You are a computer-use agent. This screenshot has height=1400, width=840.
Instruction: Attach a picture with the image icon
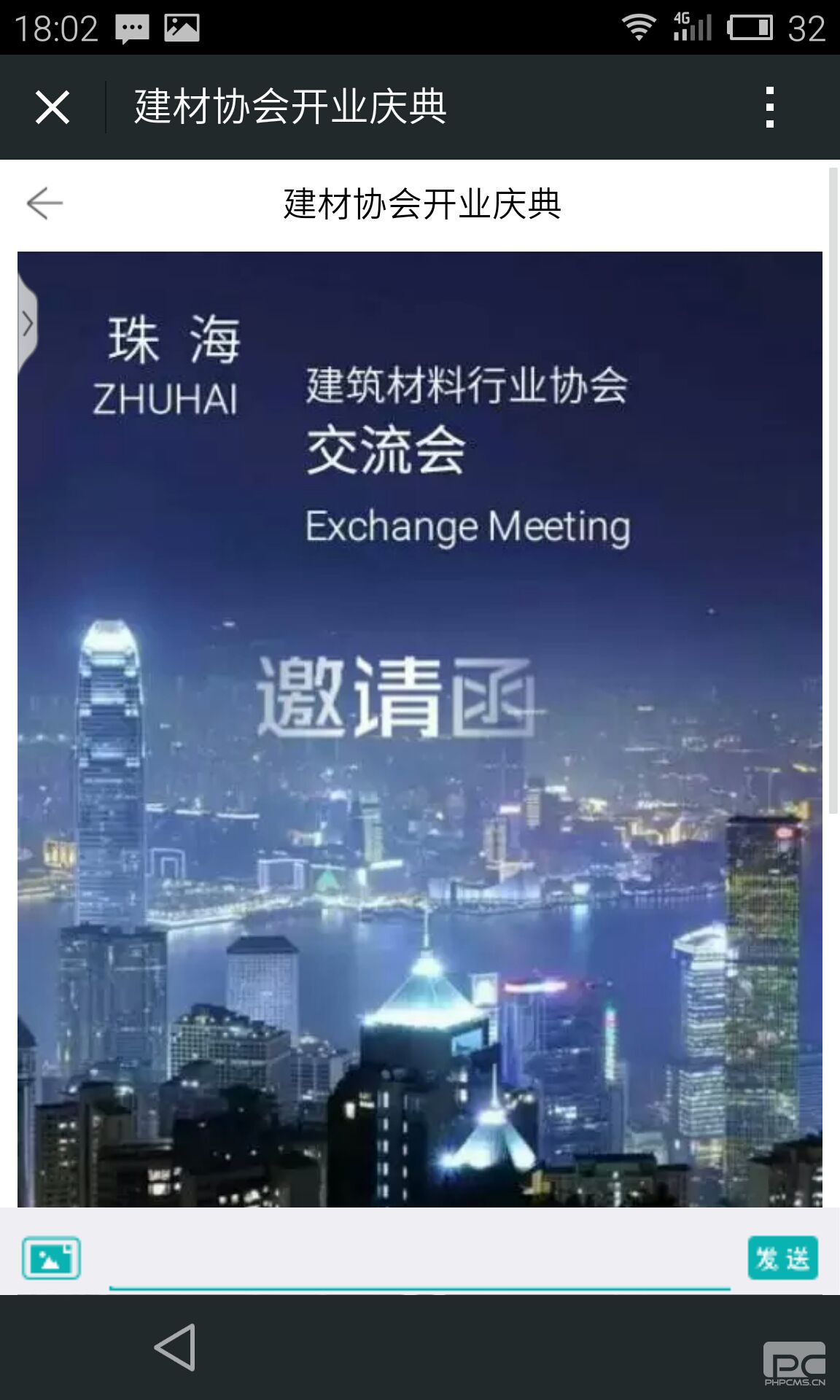(x=51, y=1258)
